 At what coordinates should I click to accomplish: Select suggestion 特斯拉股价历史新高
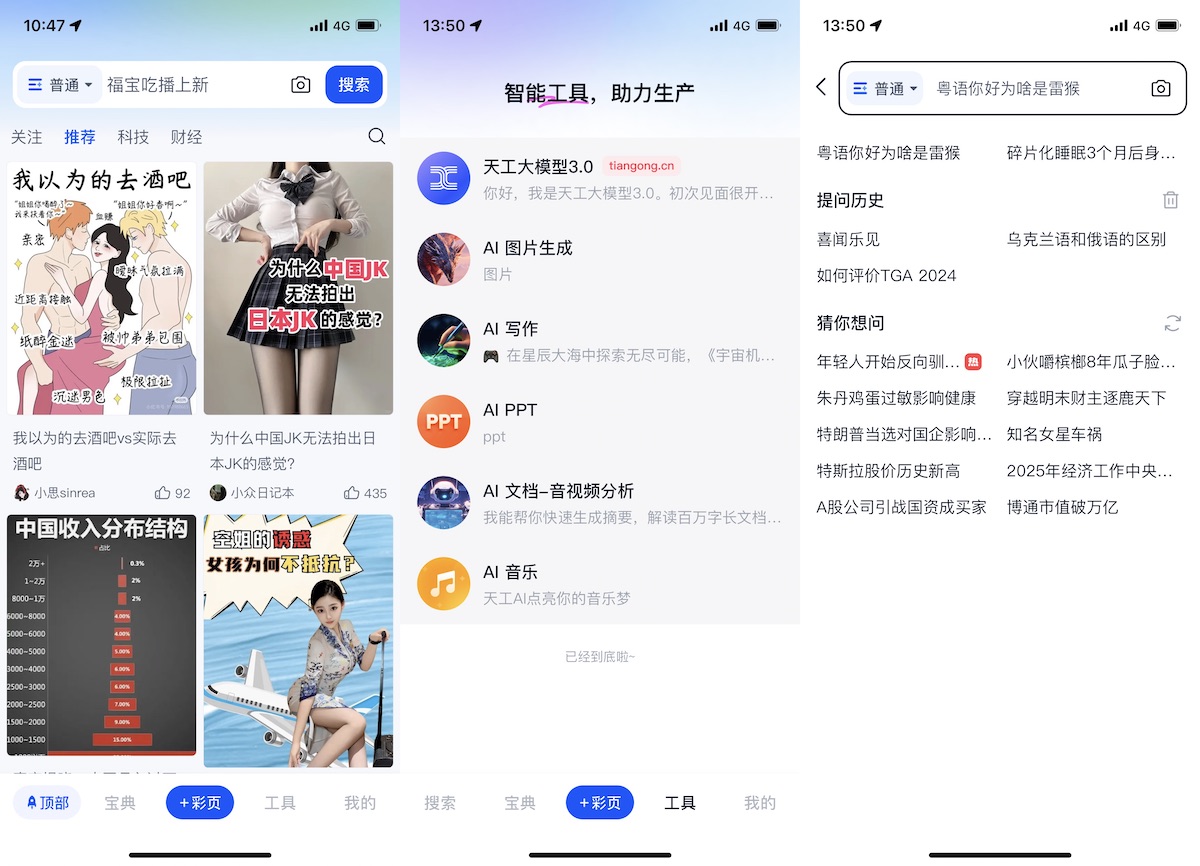tap(888, 470)
